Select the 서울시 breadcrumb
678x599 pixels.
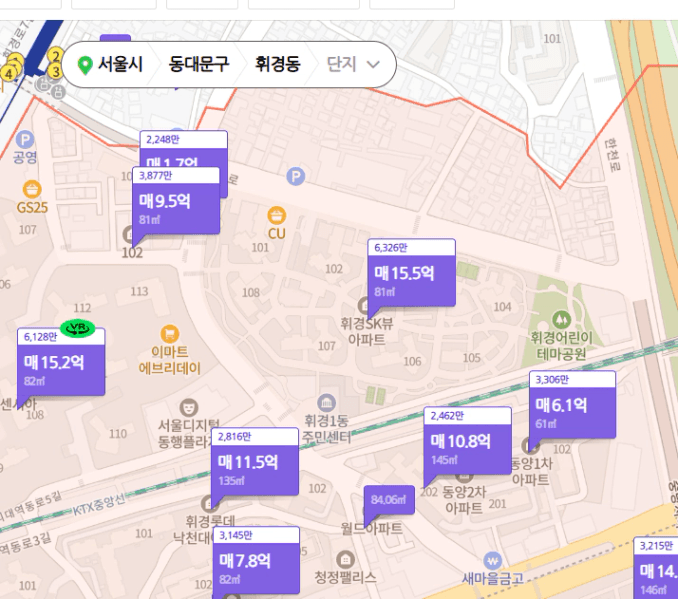[x=110, y=64]
